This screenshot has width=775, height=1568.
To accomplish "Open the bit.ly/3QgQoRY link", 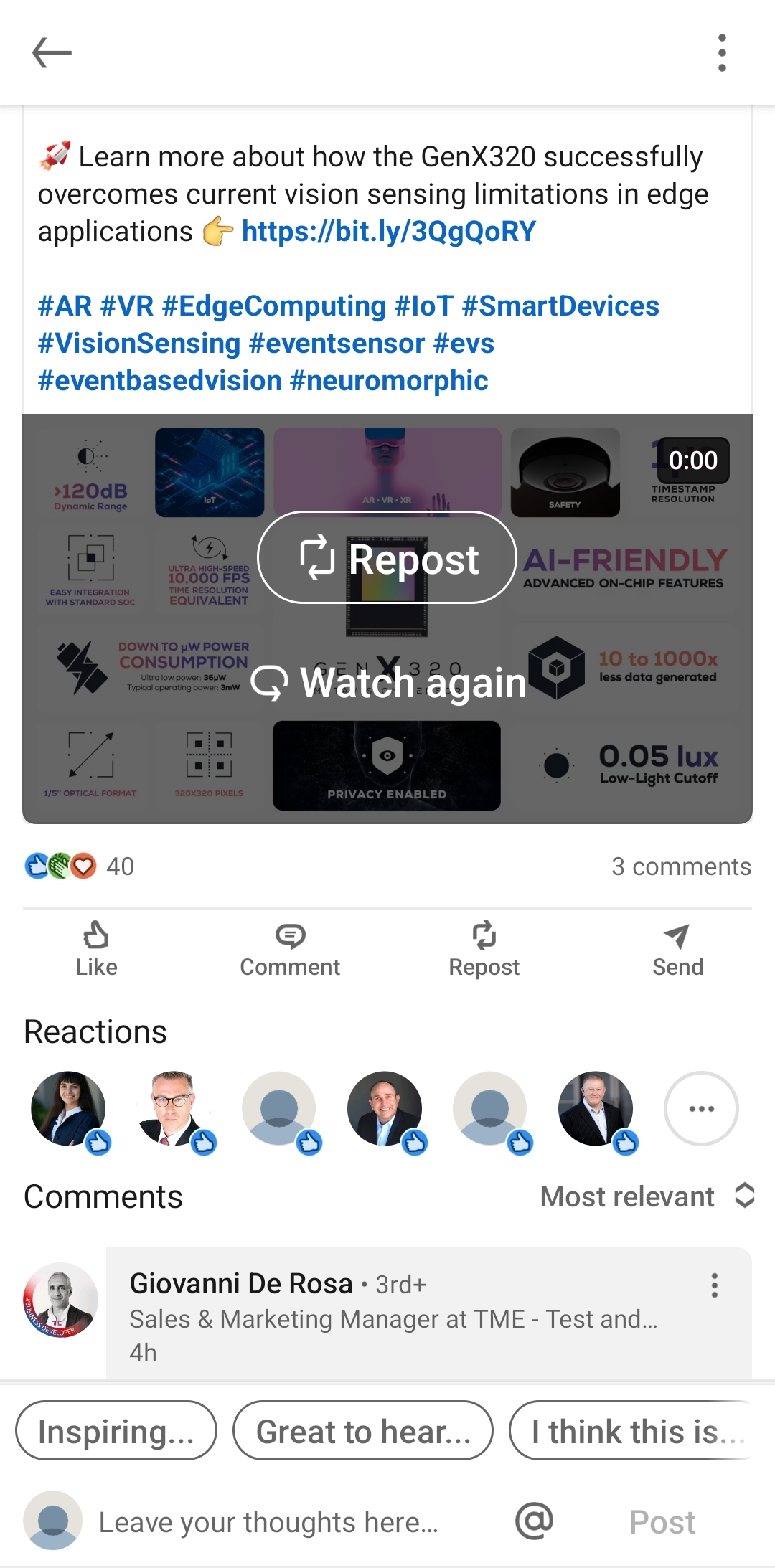I will [389, 232].
